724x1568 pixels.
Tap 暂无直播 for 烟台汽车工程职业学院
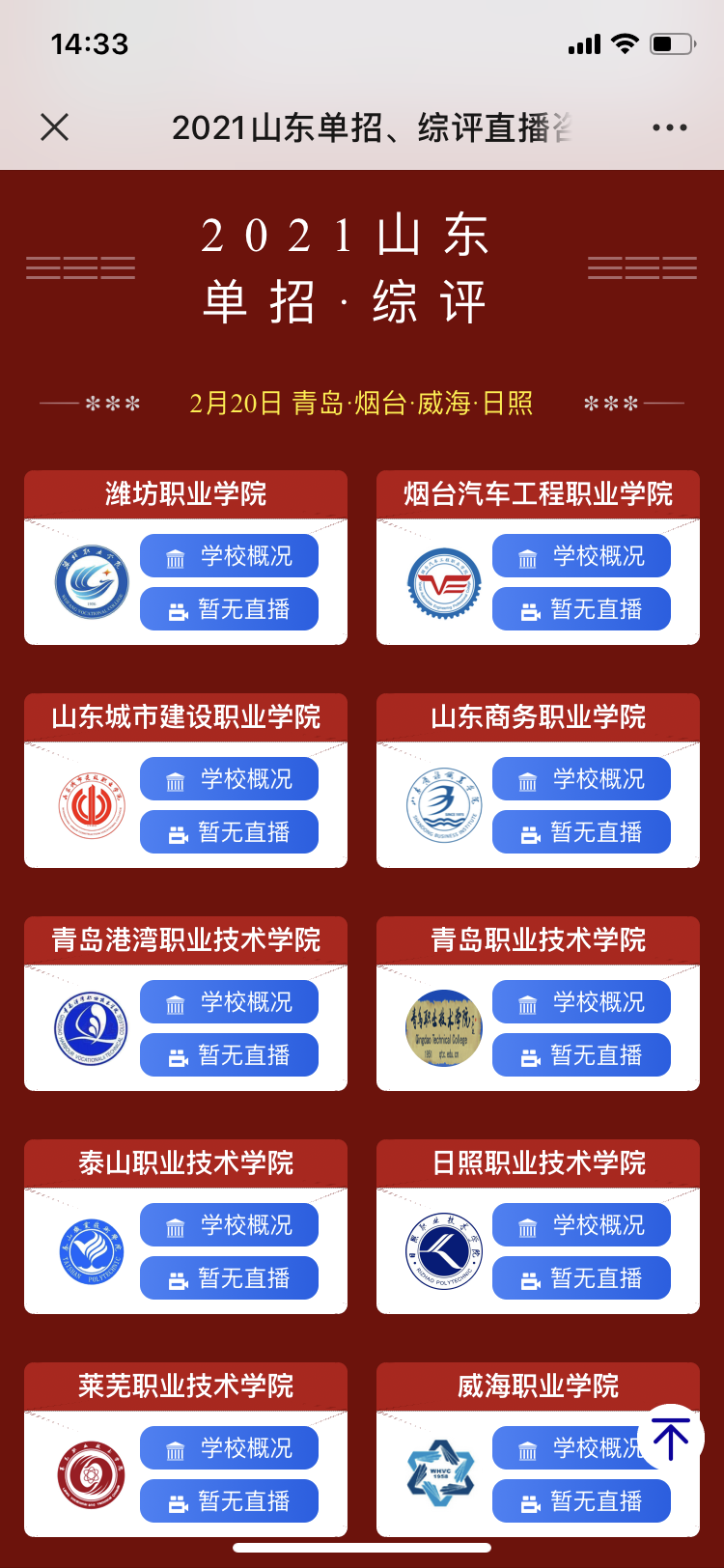pos(581,609)
